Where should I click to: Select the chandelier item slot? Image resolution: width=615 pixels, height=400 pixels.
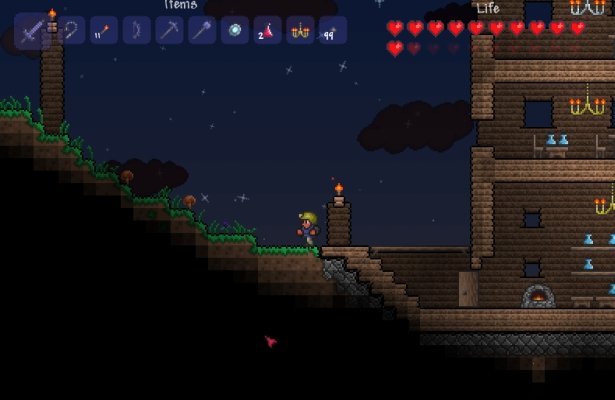[x=300, y=31]
